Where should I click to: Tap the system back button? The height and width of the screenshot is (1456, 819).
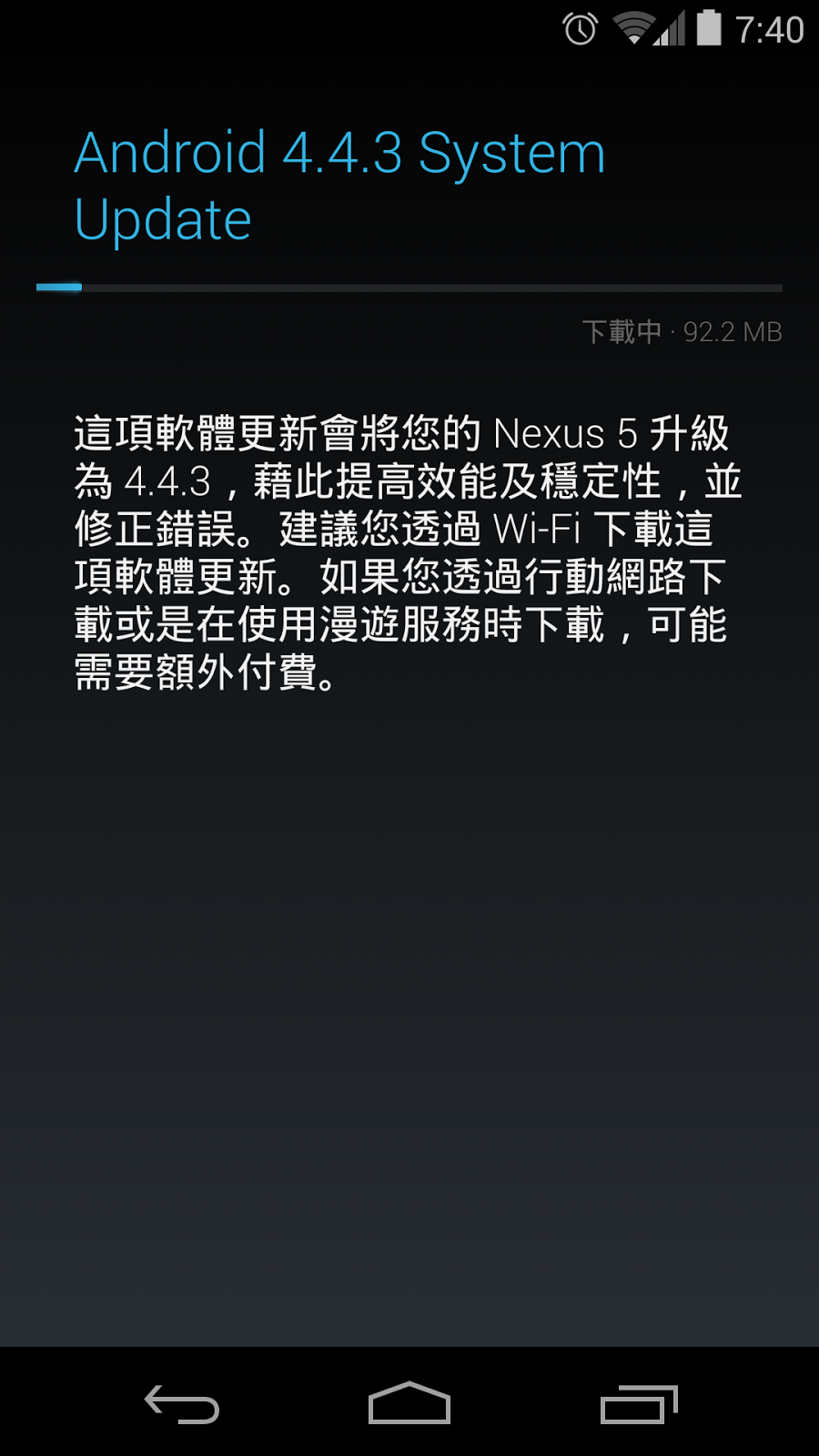pos(182,1403)
